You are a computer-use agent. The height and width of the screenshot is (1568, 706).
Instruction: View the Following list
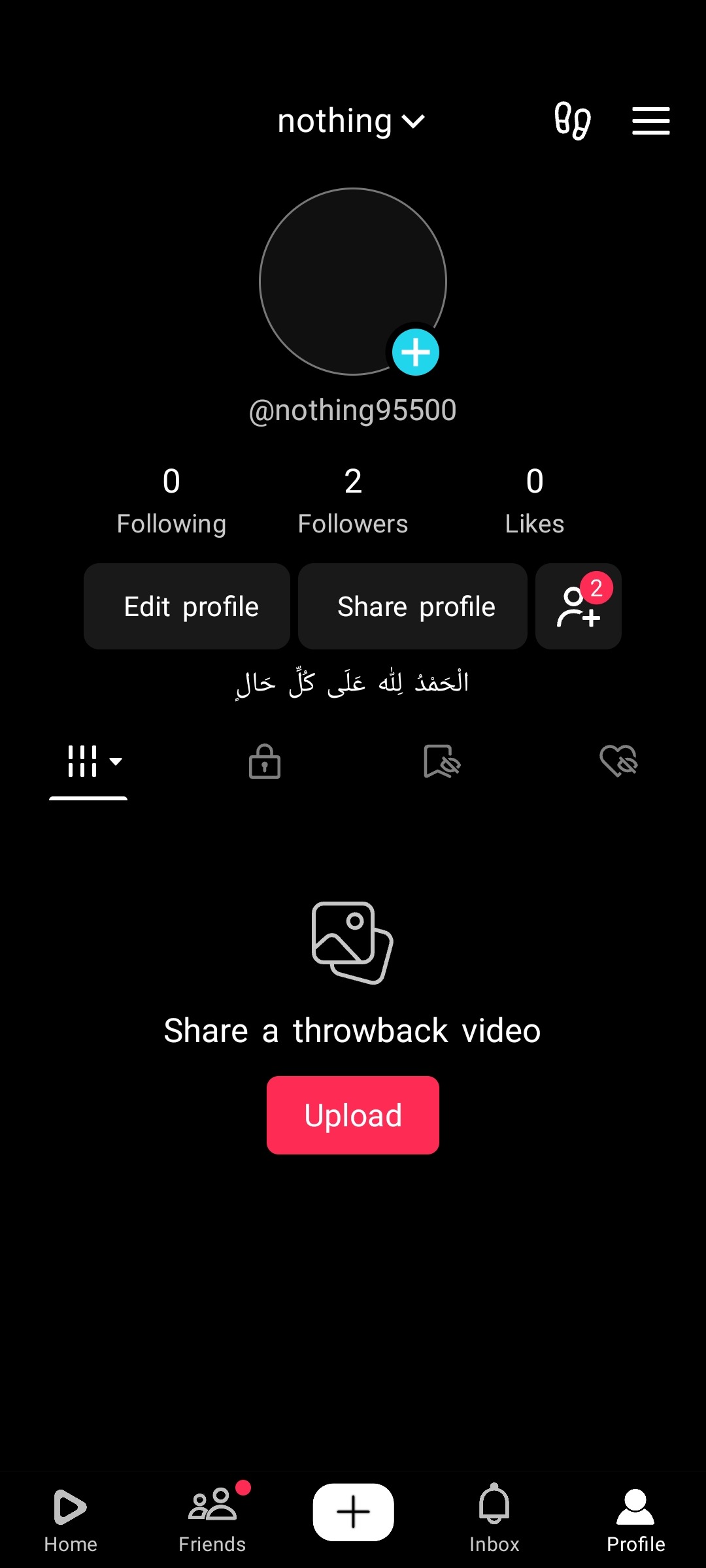(x=171, y=500)
